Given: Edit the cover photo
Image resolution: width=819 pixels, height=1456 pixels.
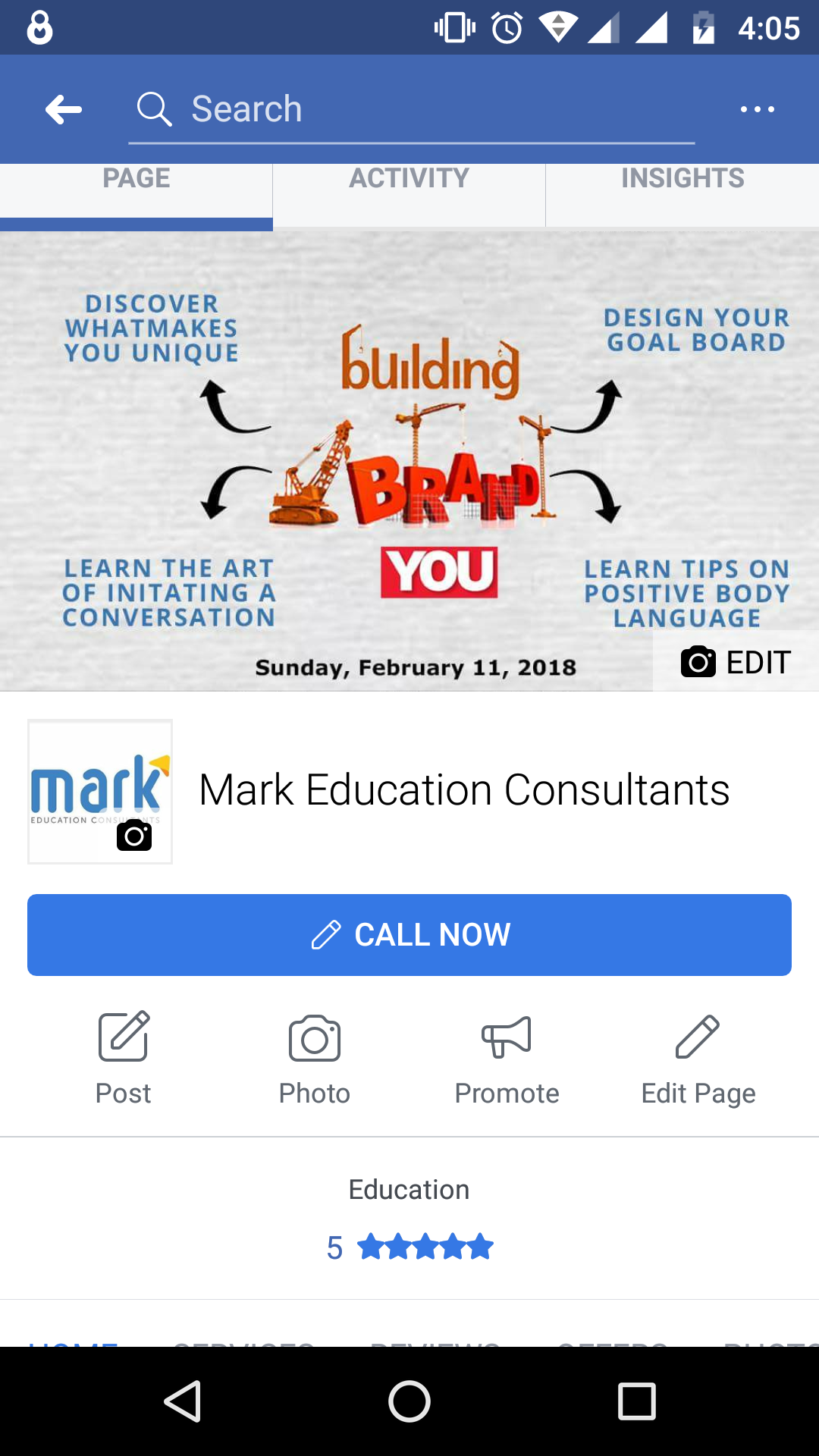Looking at the screenshot, I should (736, 662).
